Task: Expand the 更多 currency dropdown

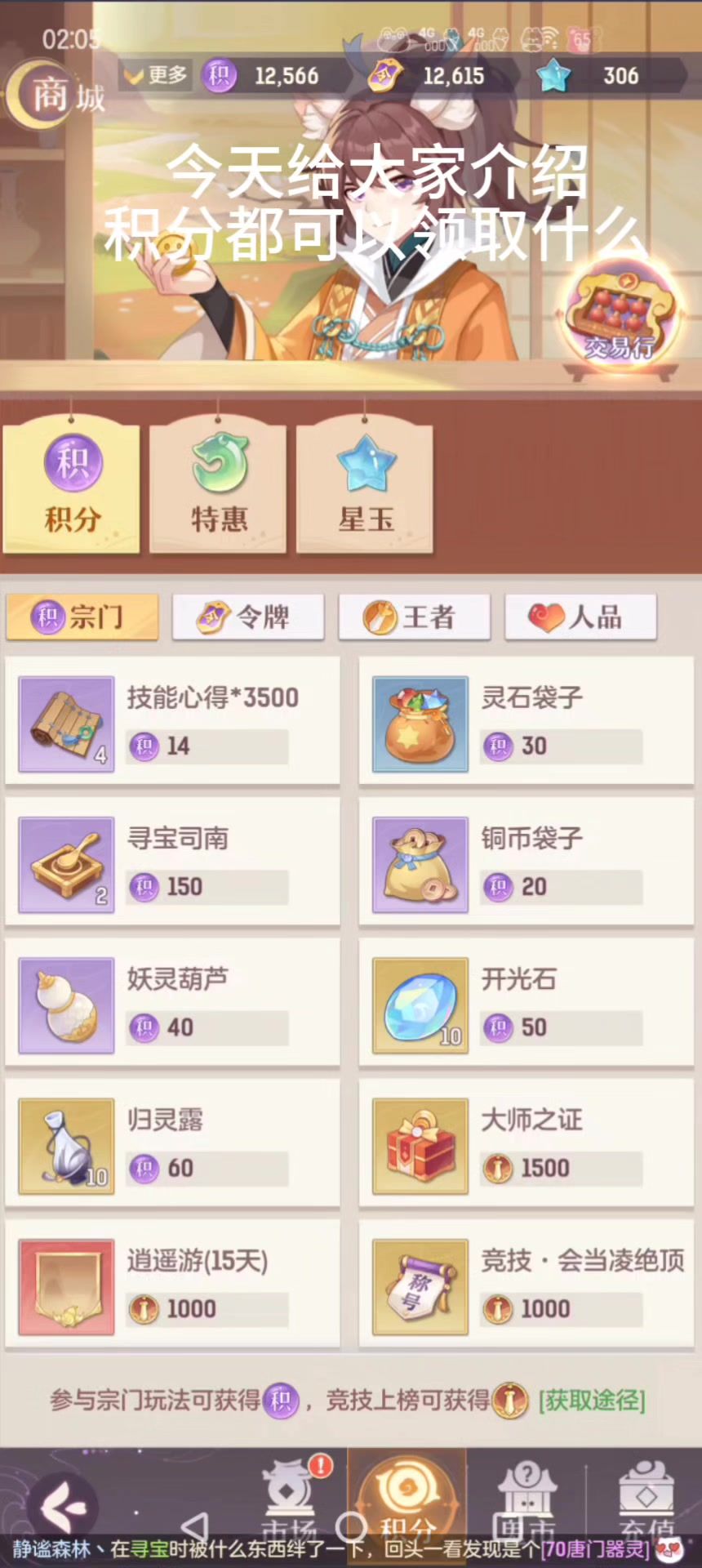Action: (x=155, y=76)
